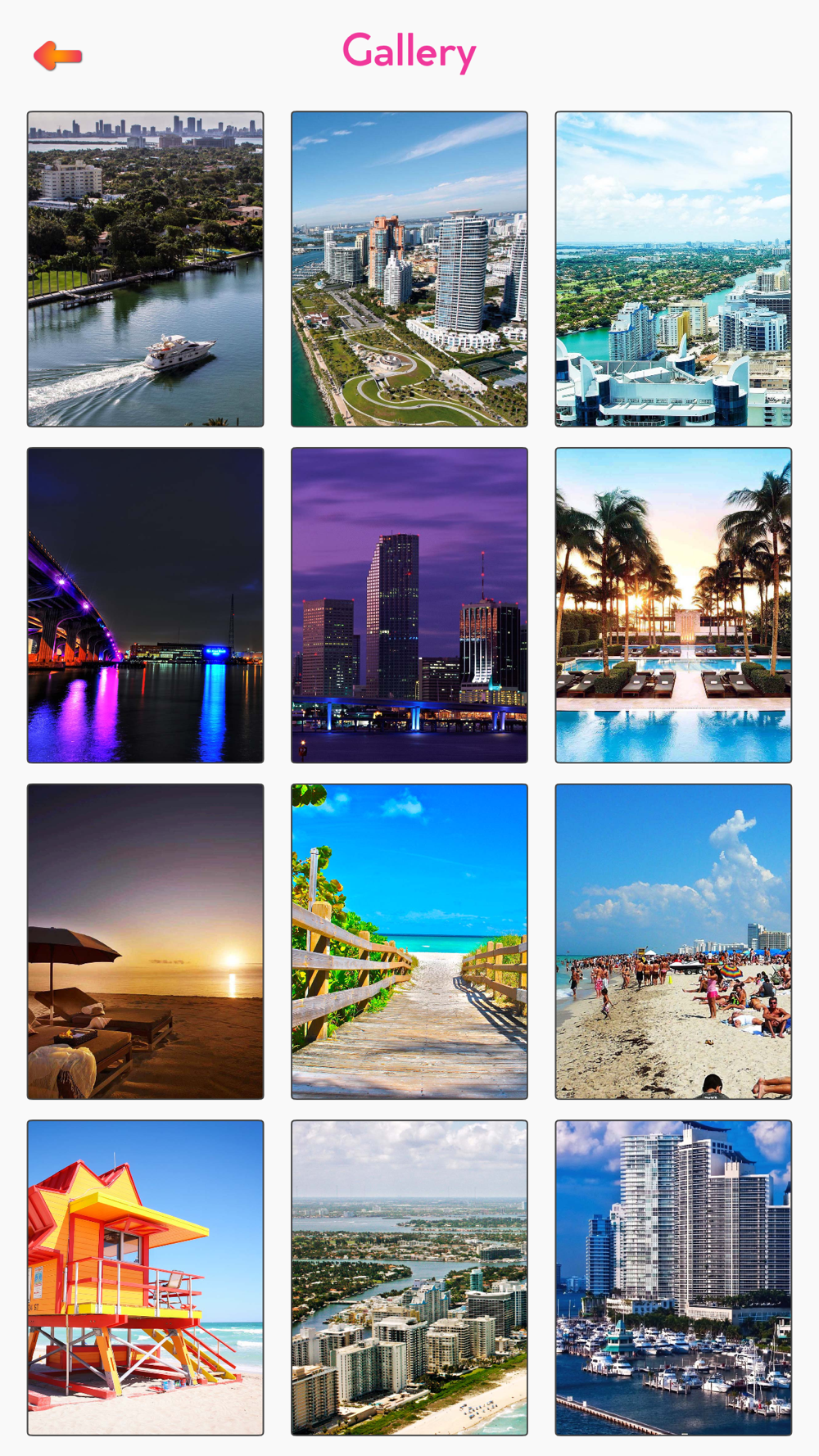Image resolution: width=819 pixels, height=1456 pixels.
Task: Open the marina with white high-rises photo
Action: pos(673,1277)
